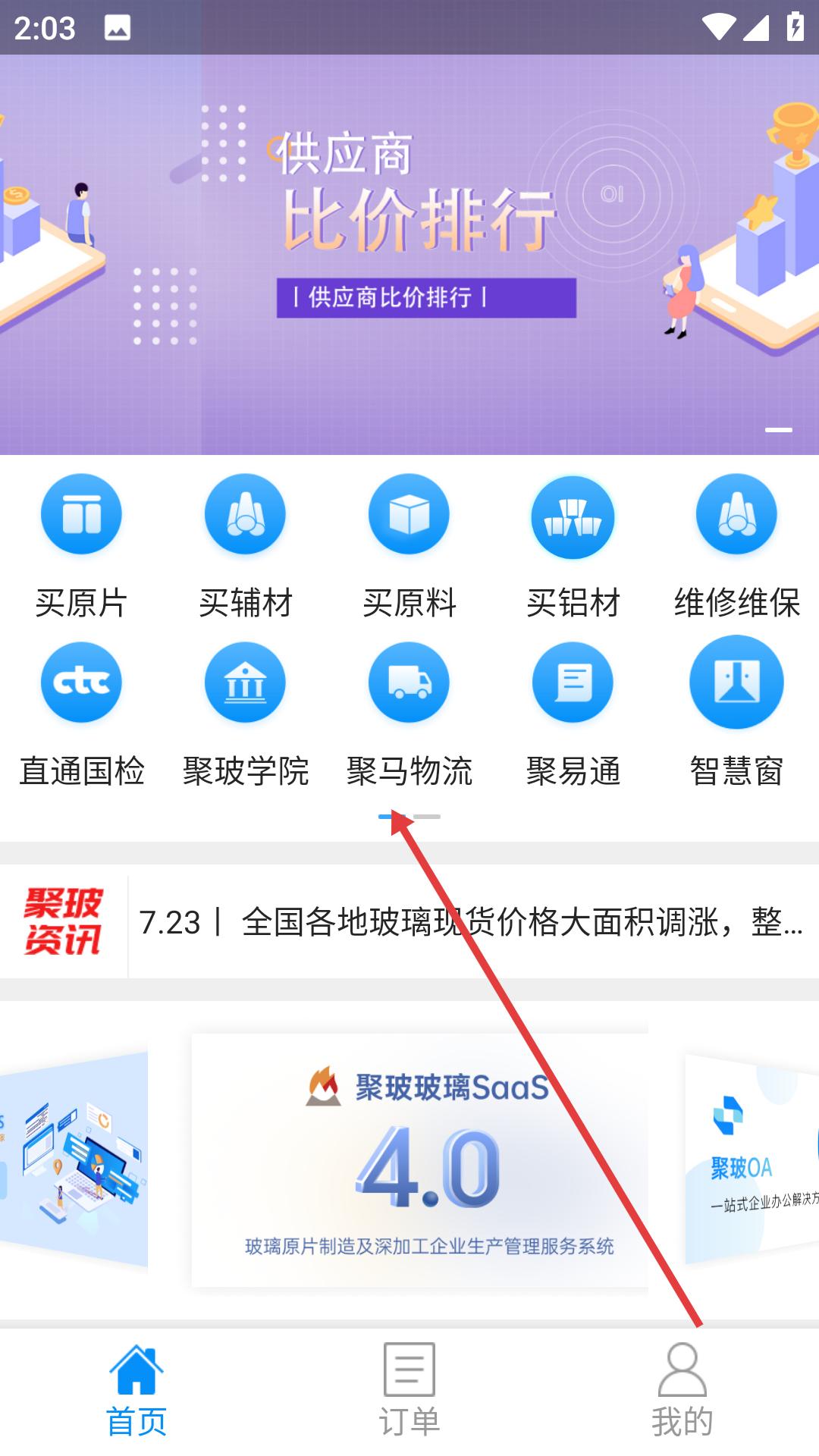Go to 维修维保 service

(x=736, y=546)
